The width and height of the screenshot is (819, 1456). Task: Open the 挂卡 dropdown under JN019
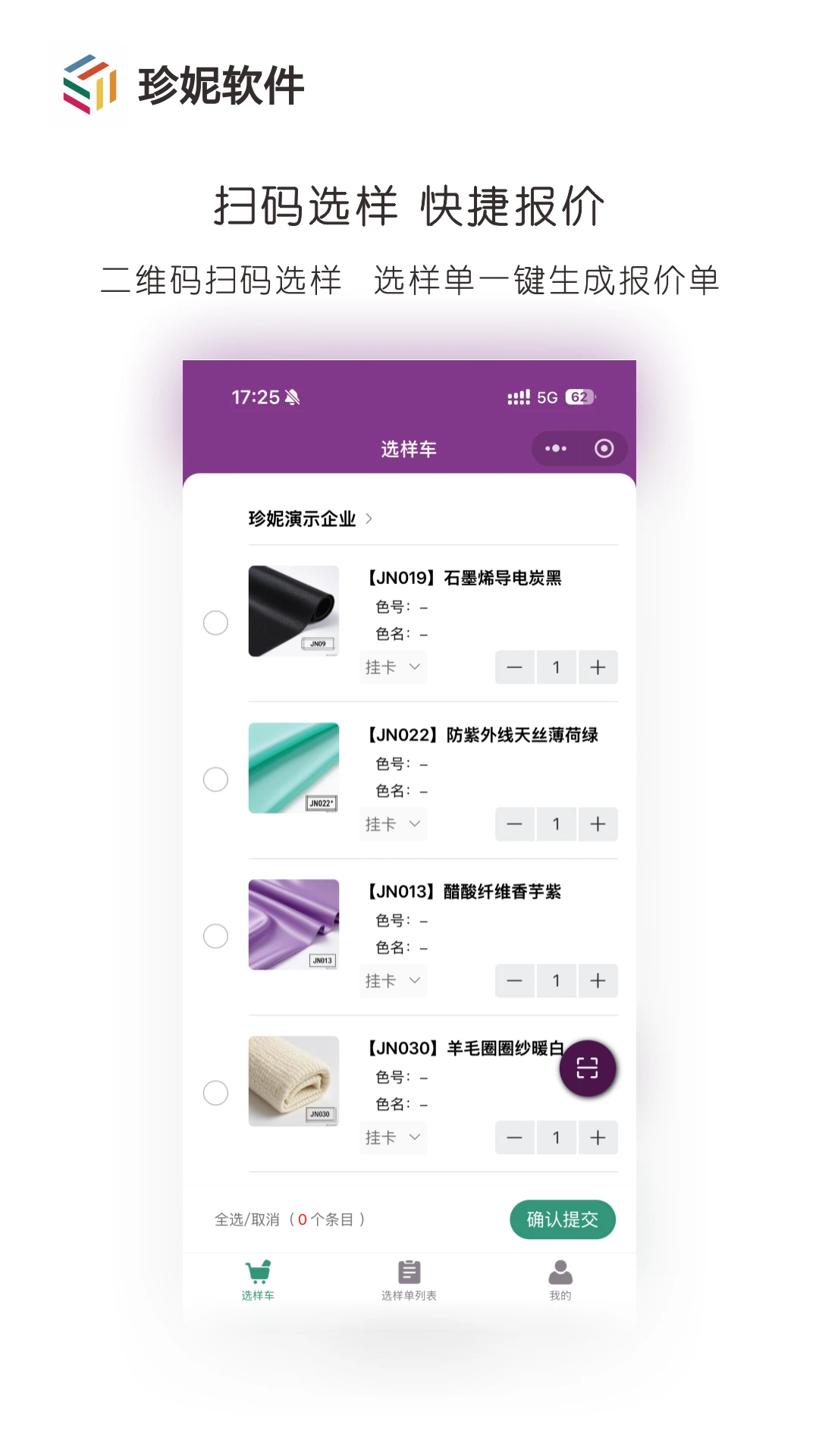[392, 667]
